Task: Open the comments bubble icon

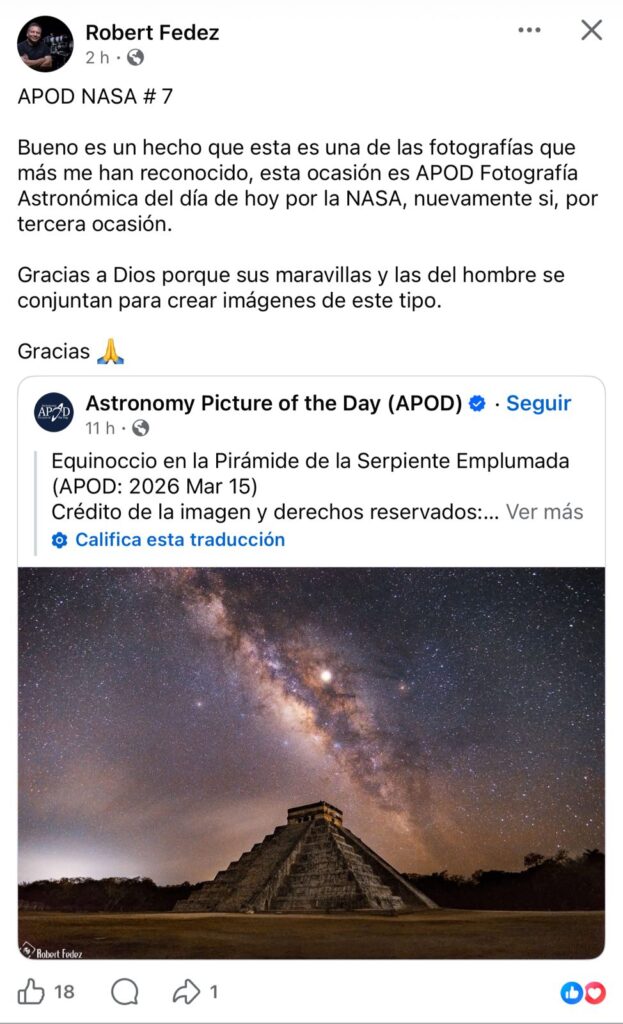Action: [x=125, y=992]
